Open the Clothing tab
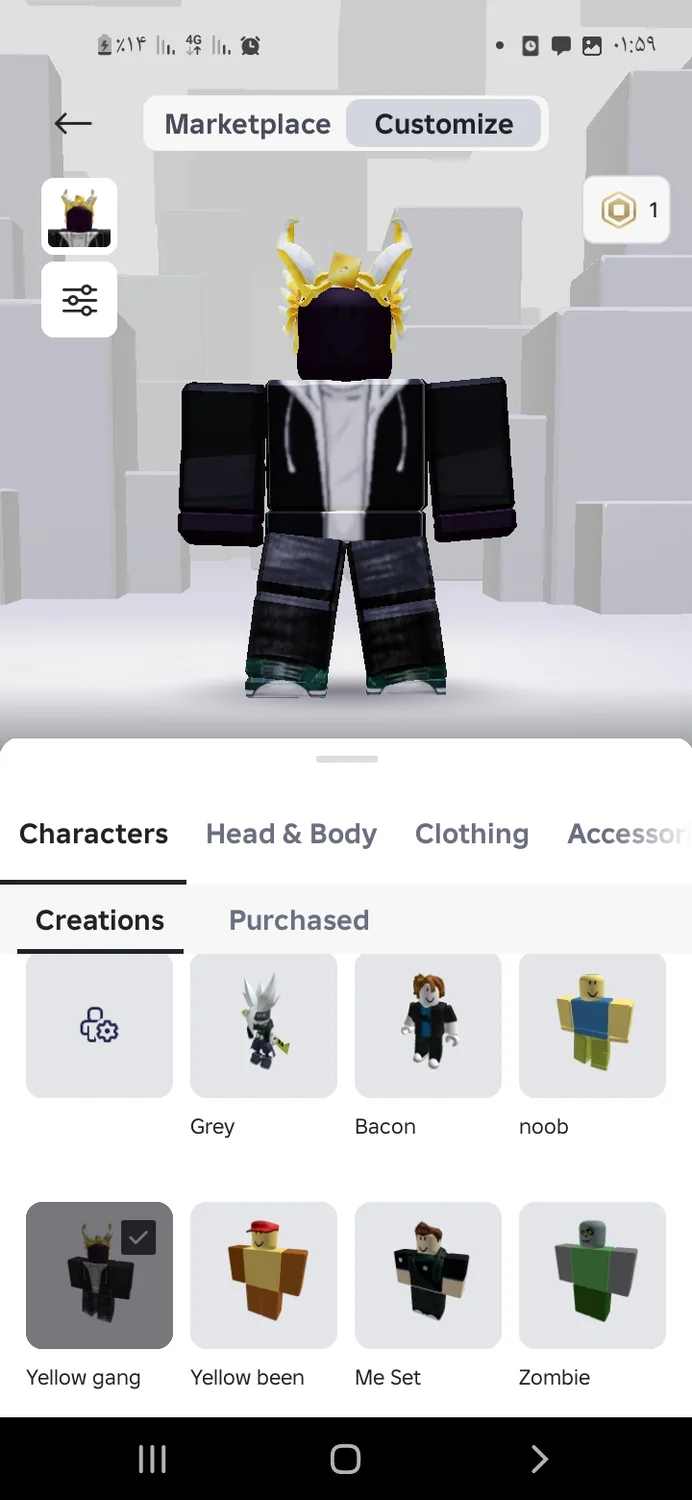692x1500 pixels. (471, 834)
